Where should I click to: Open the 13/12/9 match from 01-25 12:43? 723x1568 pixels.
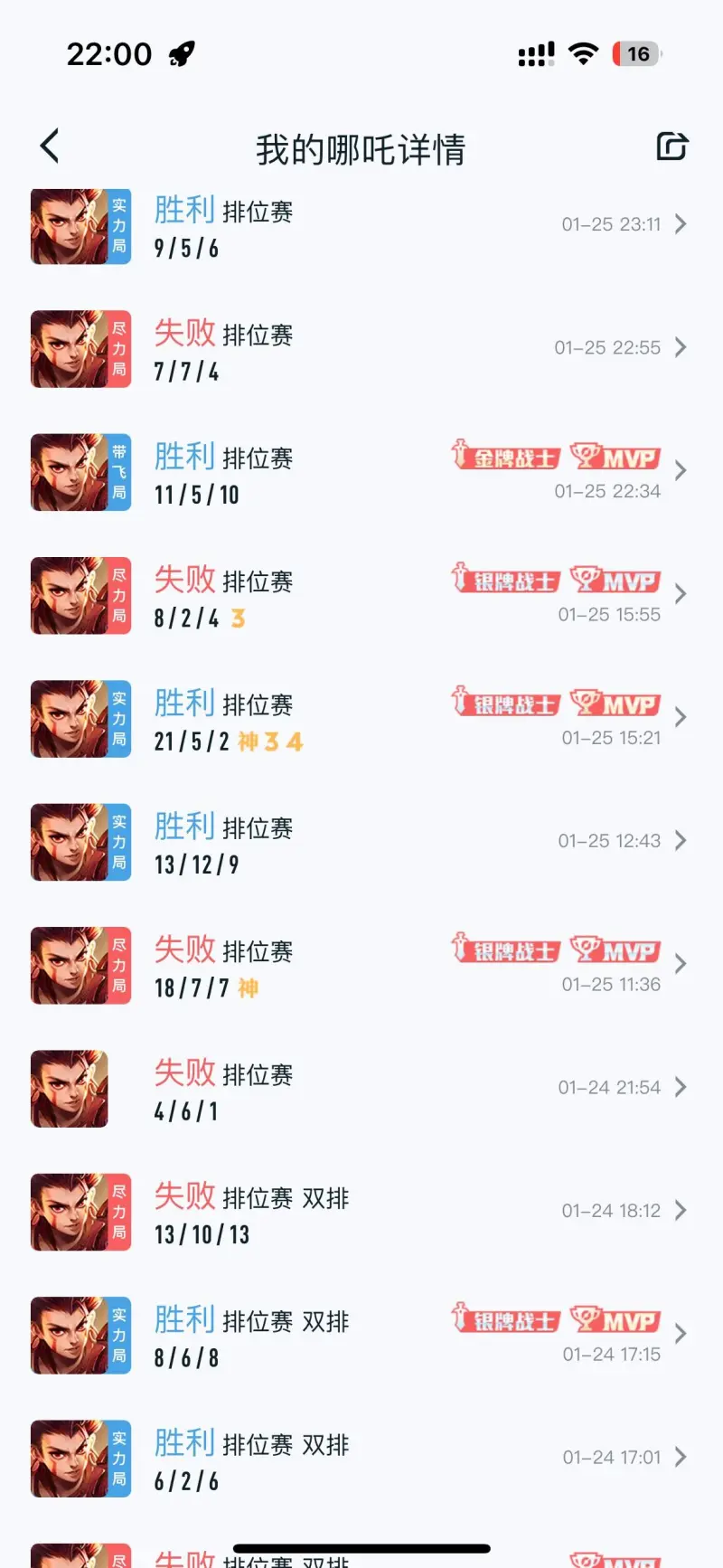tap(361, 842)
